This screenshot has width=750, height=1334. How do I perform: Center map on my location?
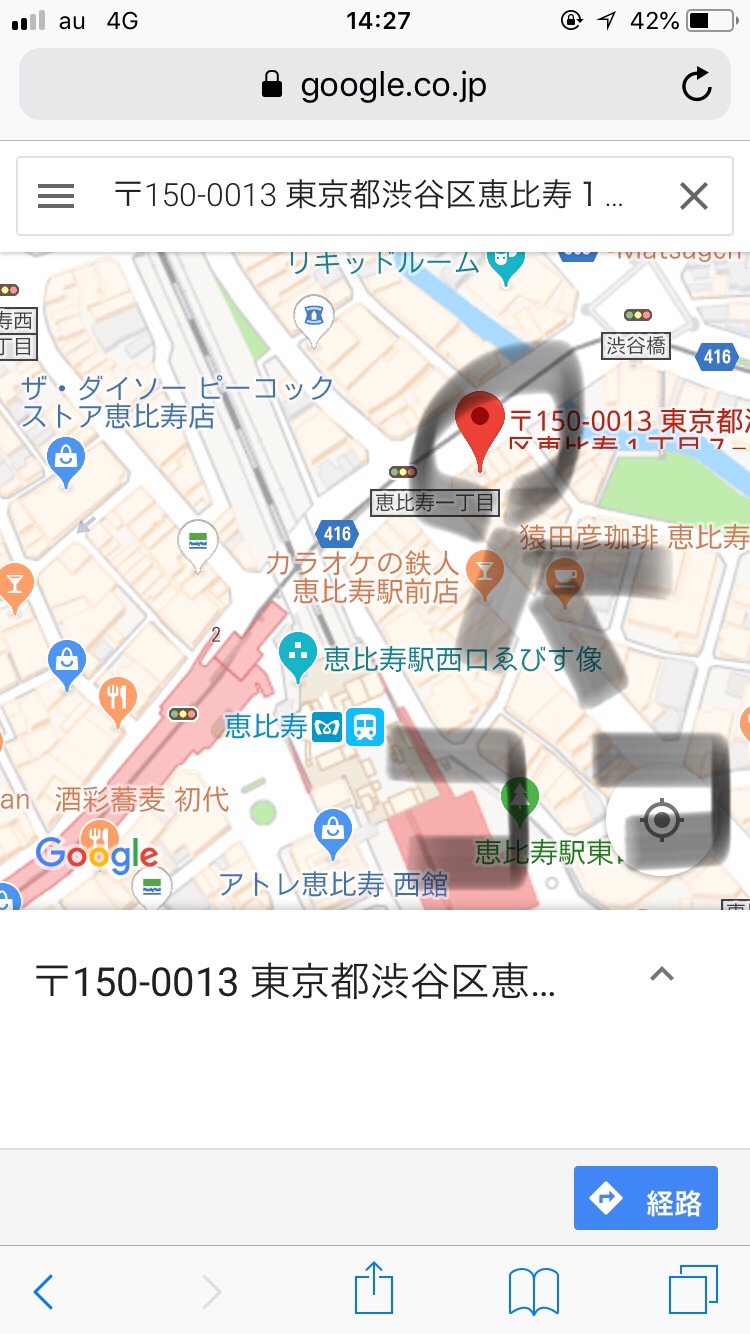pos(660,821)
